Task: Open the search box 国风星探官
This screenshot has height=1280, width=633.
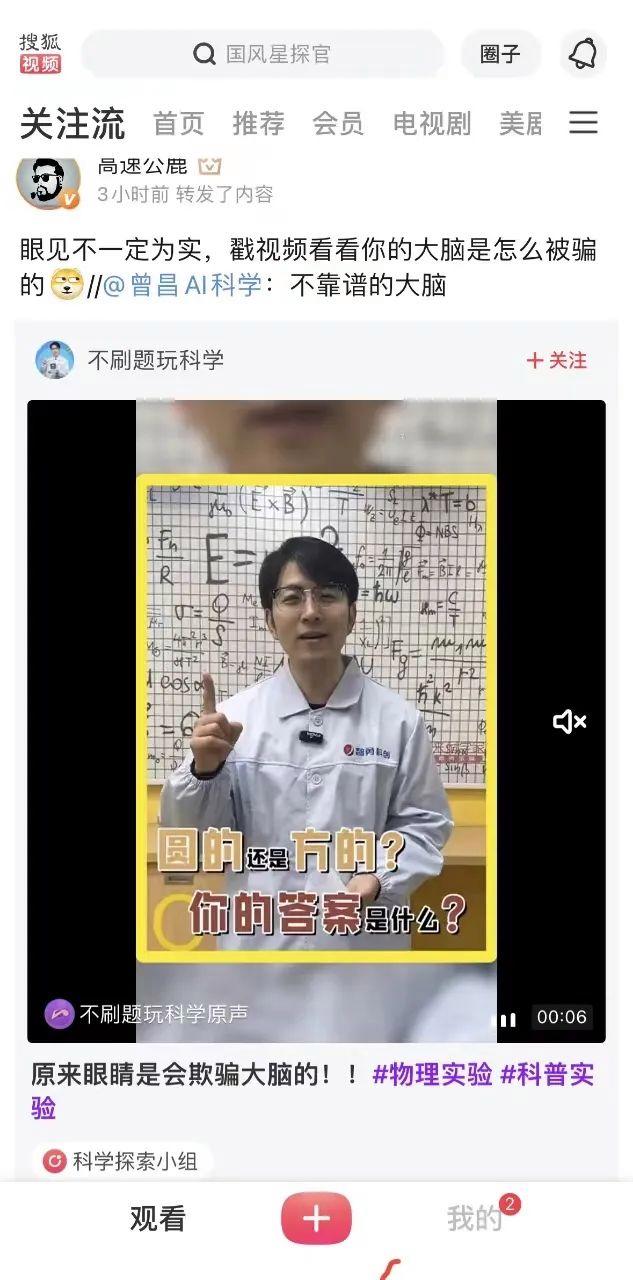Action: [262, 54]
